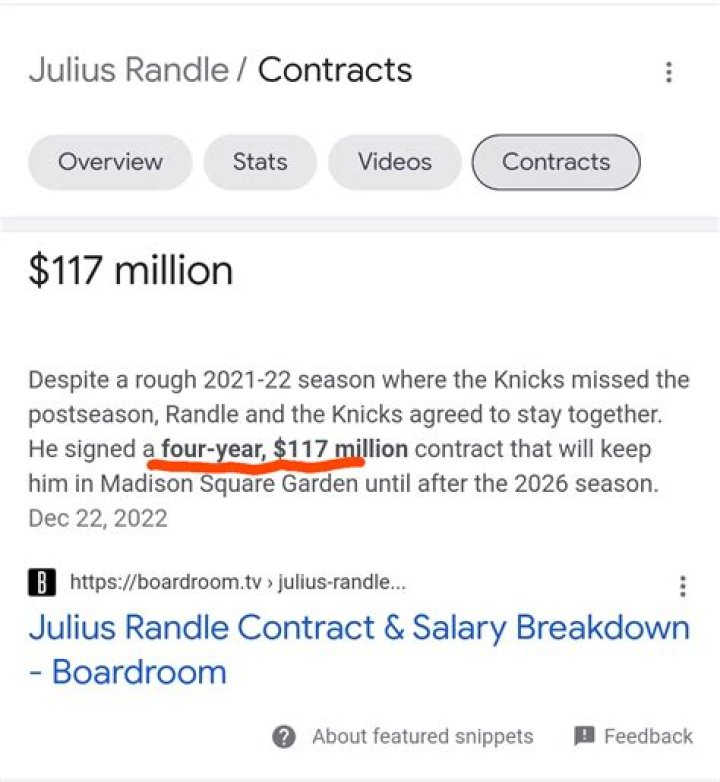Stay on the Contracts tab
This screenshot has width=720, height=782.
pyautogui.click(x=556, y=161)
